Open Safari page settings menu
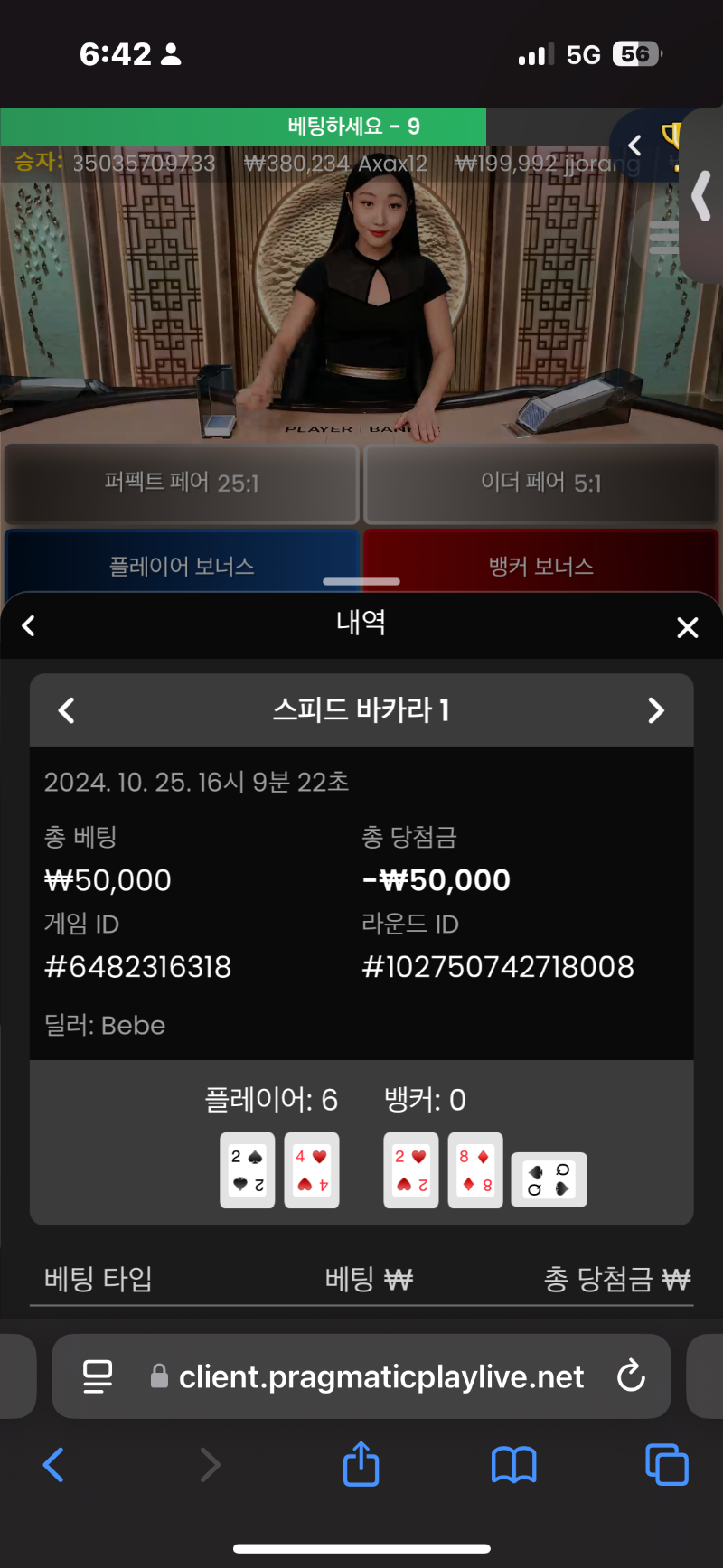723x1568 pixels. [98, 1376]
